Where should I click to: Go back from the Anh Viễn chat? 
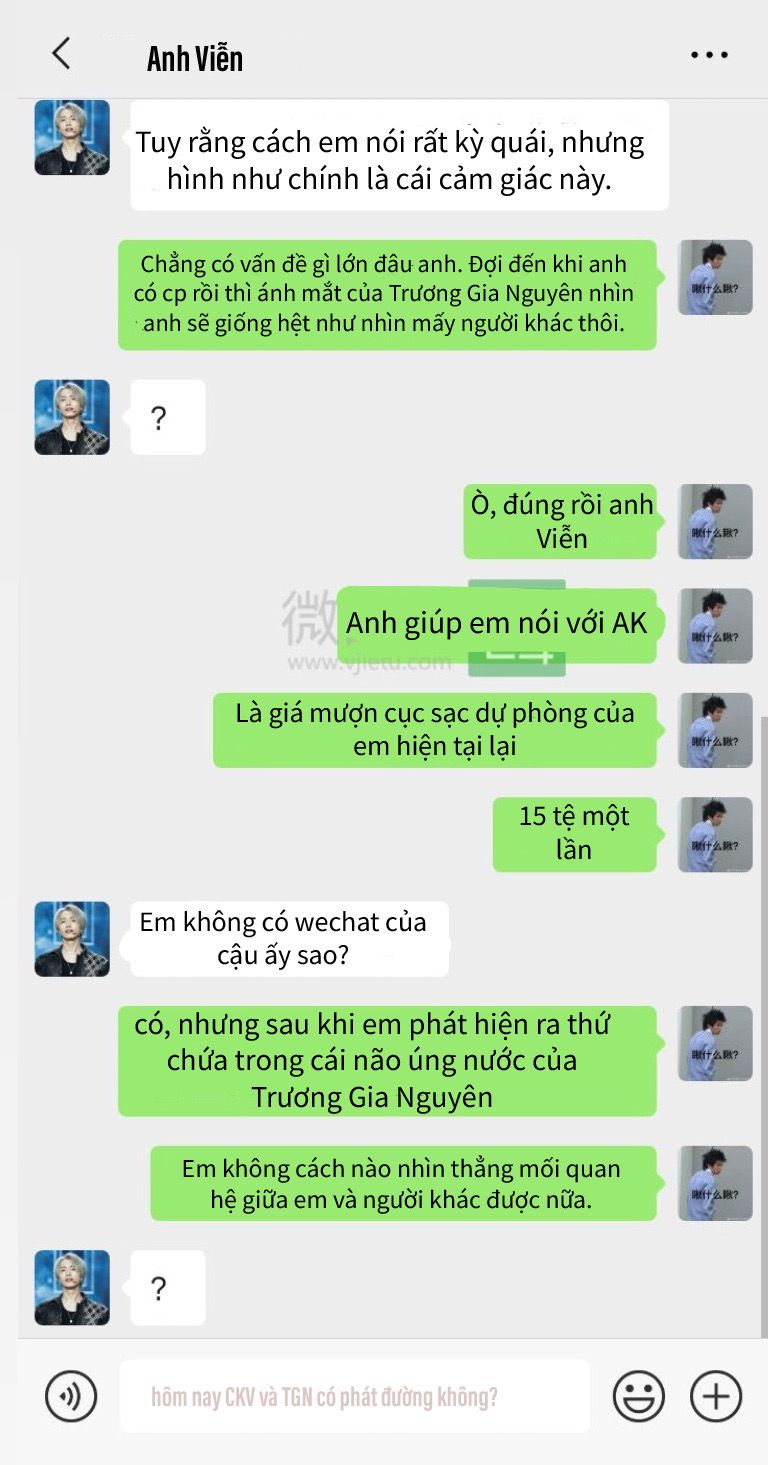pyautogui.click(x=62, y=54)
